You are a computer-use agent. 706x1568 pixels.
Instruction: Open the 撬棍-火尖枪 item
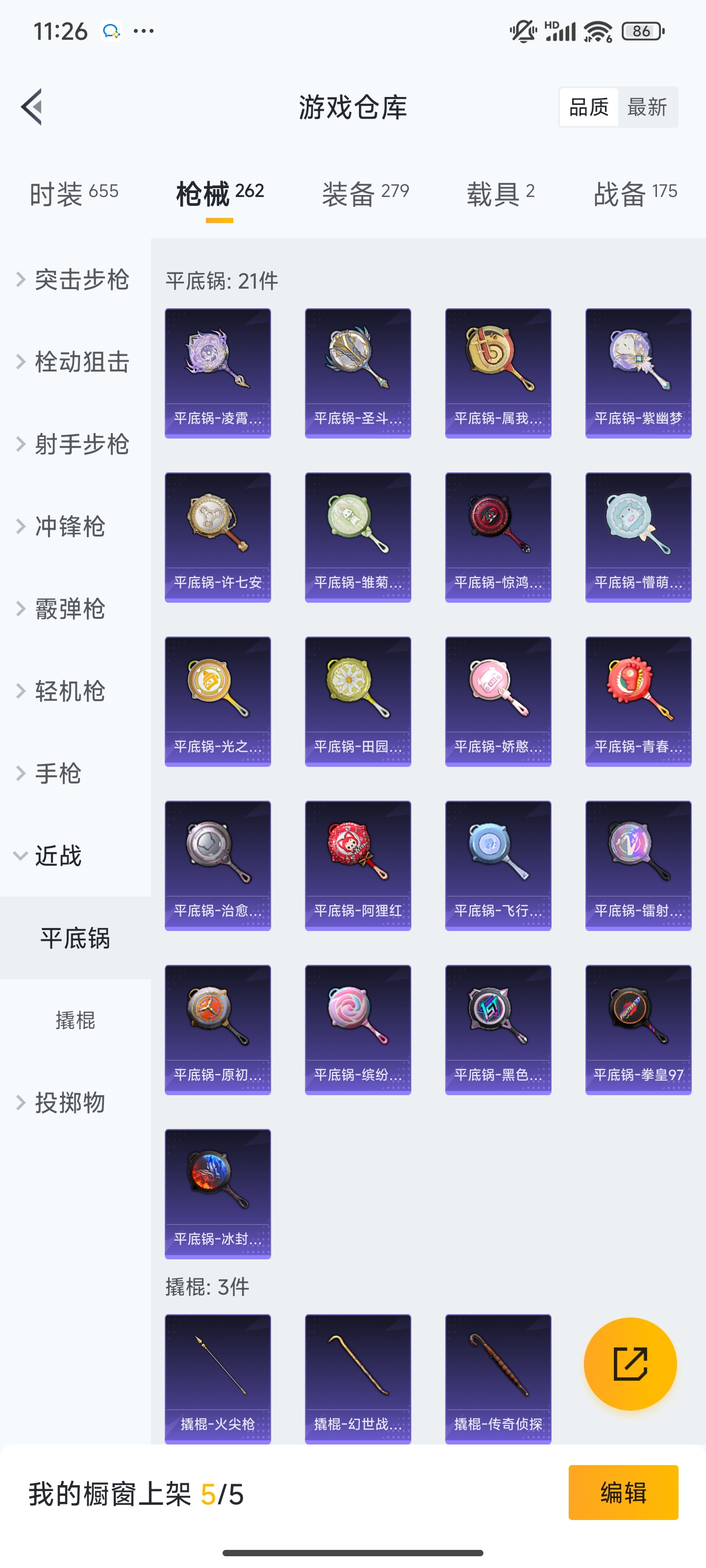pos(218,1378)
